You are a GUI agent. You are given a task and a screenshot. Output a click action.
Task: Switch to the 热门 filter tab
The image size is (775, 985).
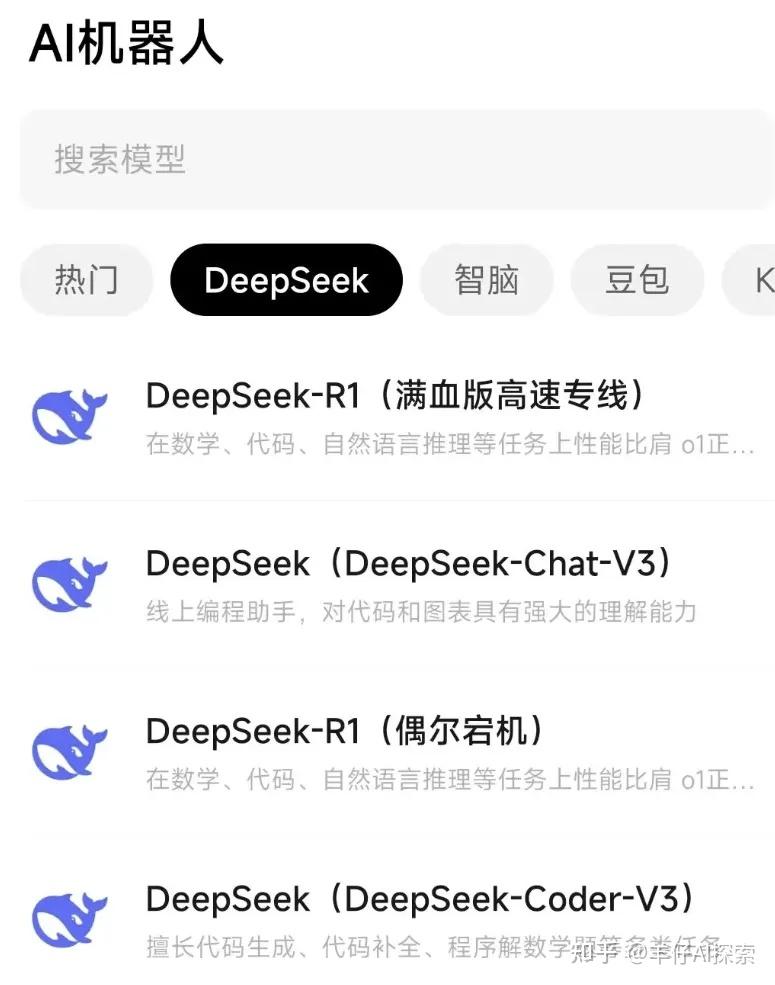86,280
